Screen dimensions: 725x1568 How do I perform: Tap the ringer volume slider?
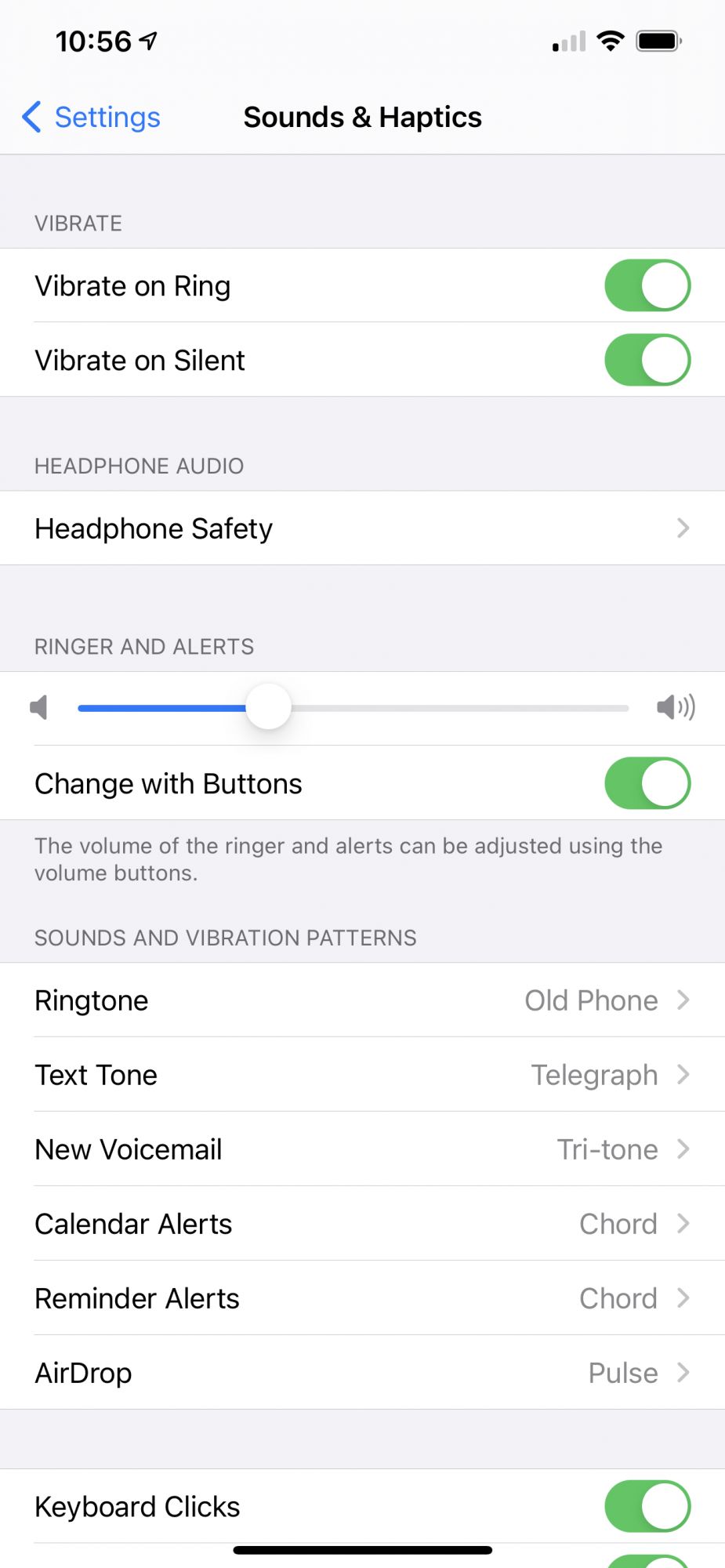(x=353, y=708)
